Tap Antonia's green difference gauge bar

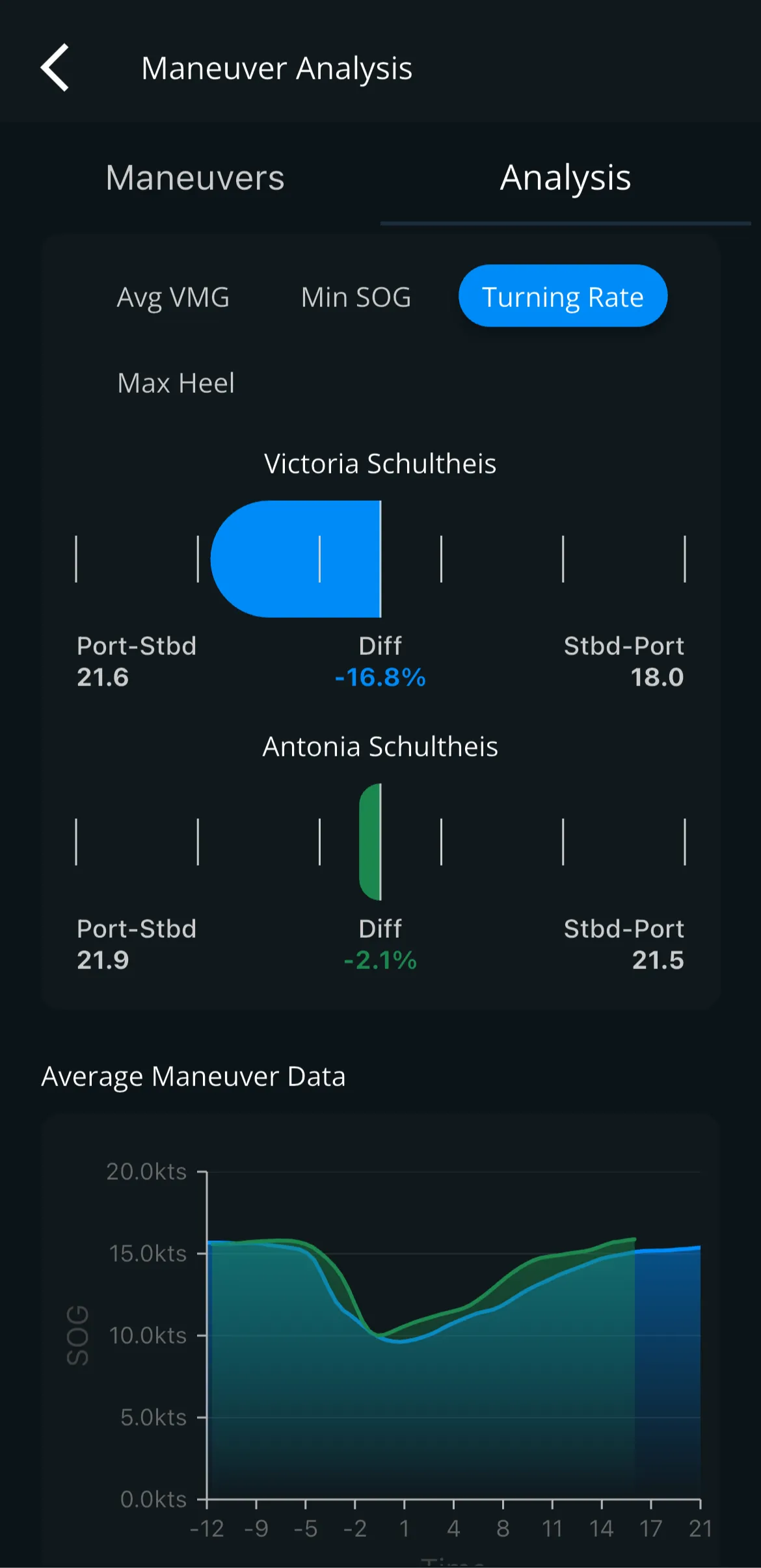point(372,841)
